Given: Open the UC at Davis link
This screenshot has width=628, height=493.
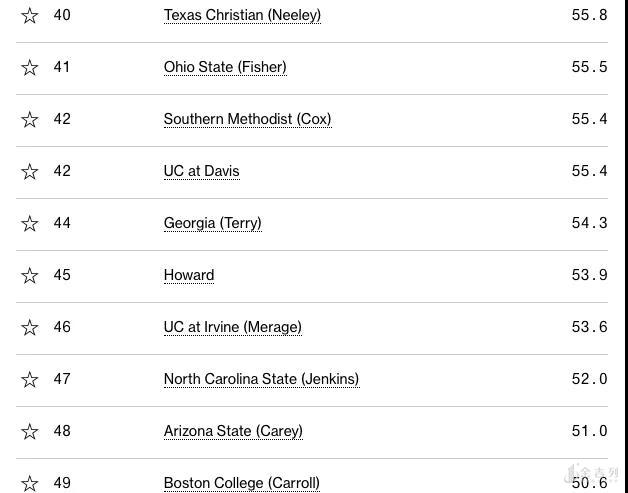Looking at the screenshot, I should point(201,171).
